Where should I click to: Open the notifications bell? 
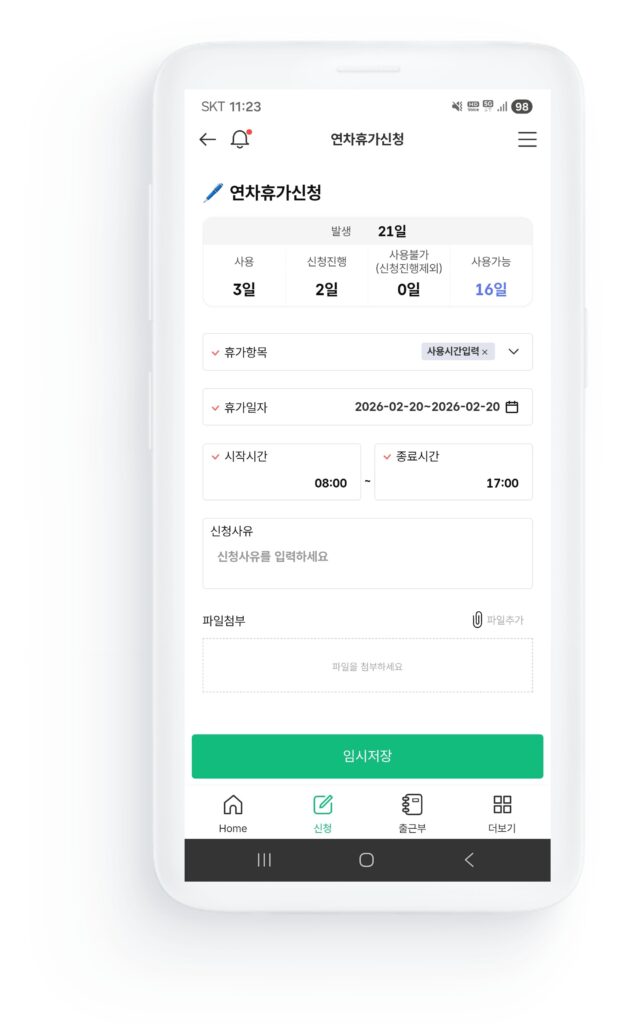click(240, 139)
